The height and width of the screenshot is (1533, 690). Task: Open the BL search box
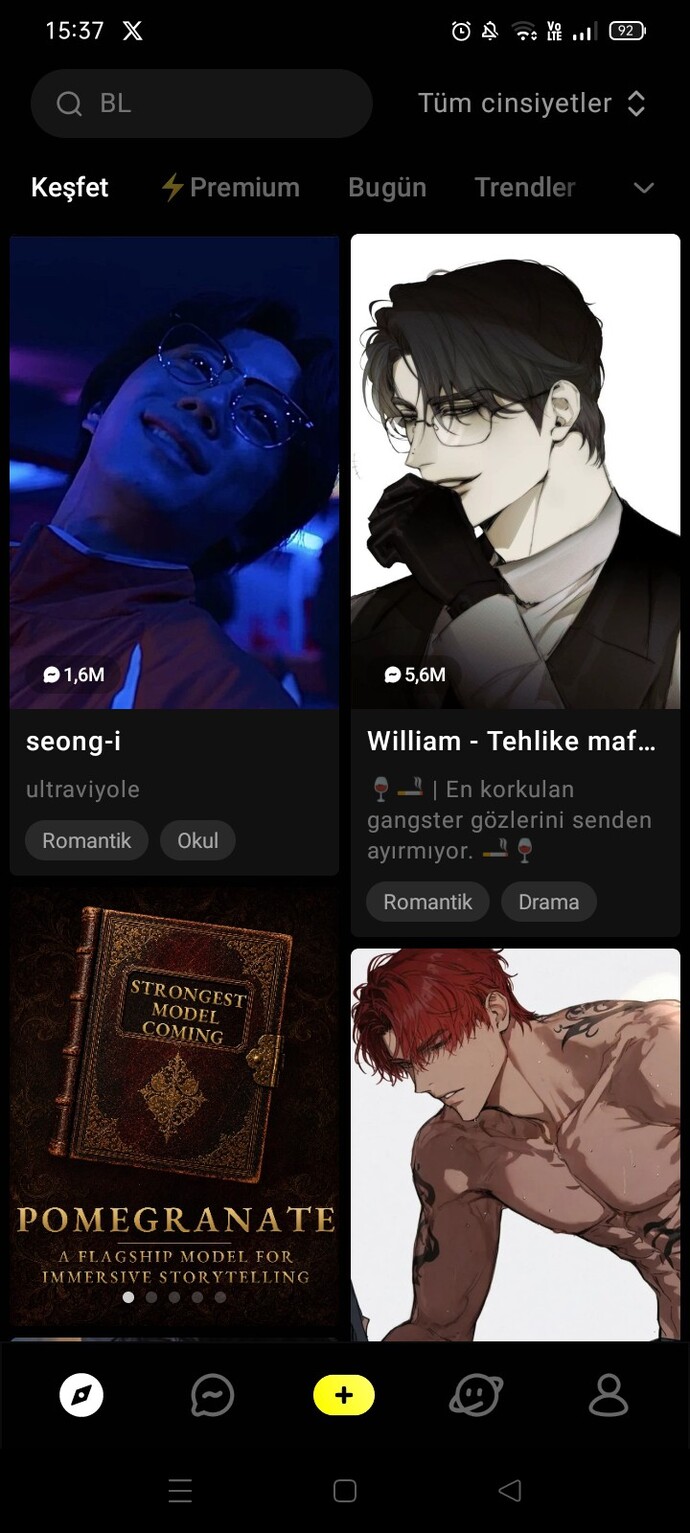[x=202, y=104]
